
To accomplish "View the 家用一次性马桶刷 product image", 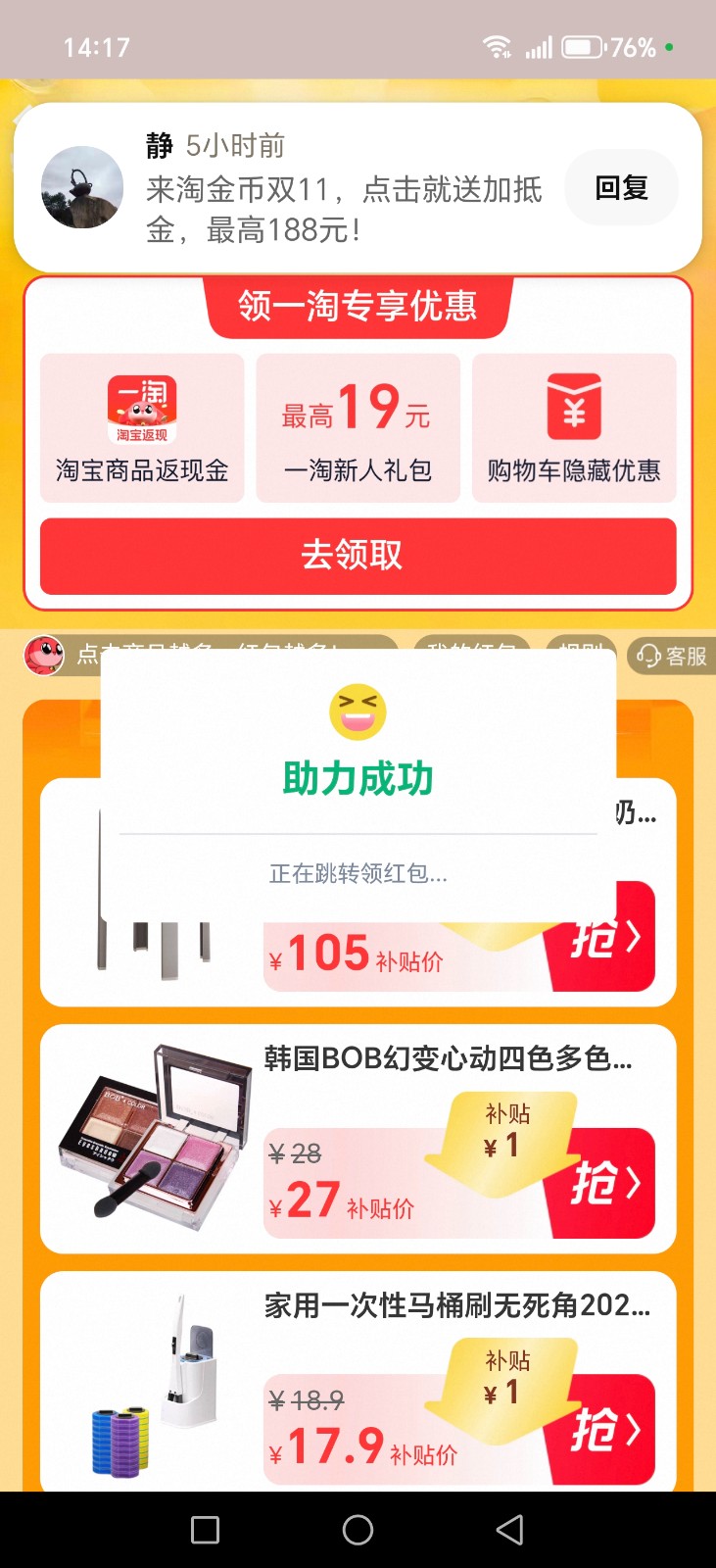I will pyautogui.click(x=152, y=1384).
